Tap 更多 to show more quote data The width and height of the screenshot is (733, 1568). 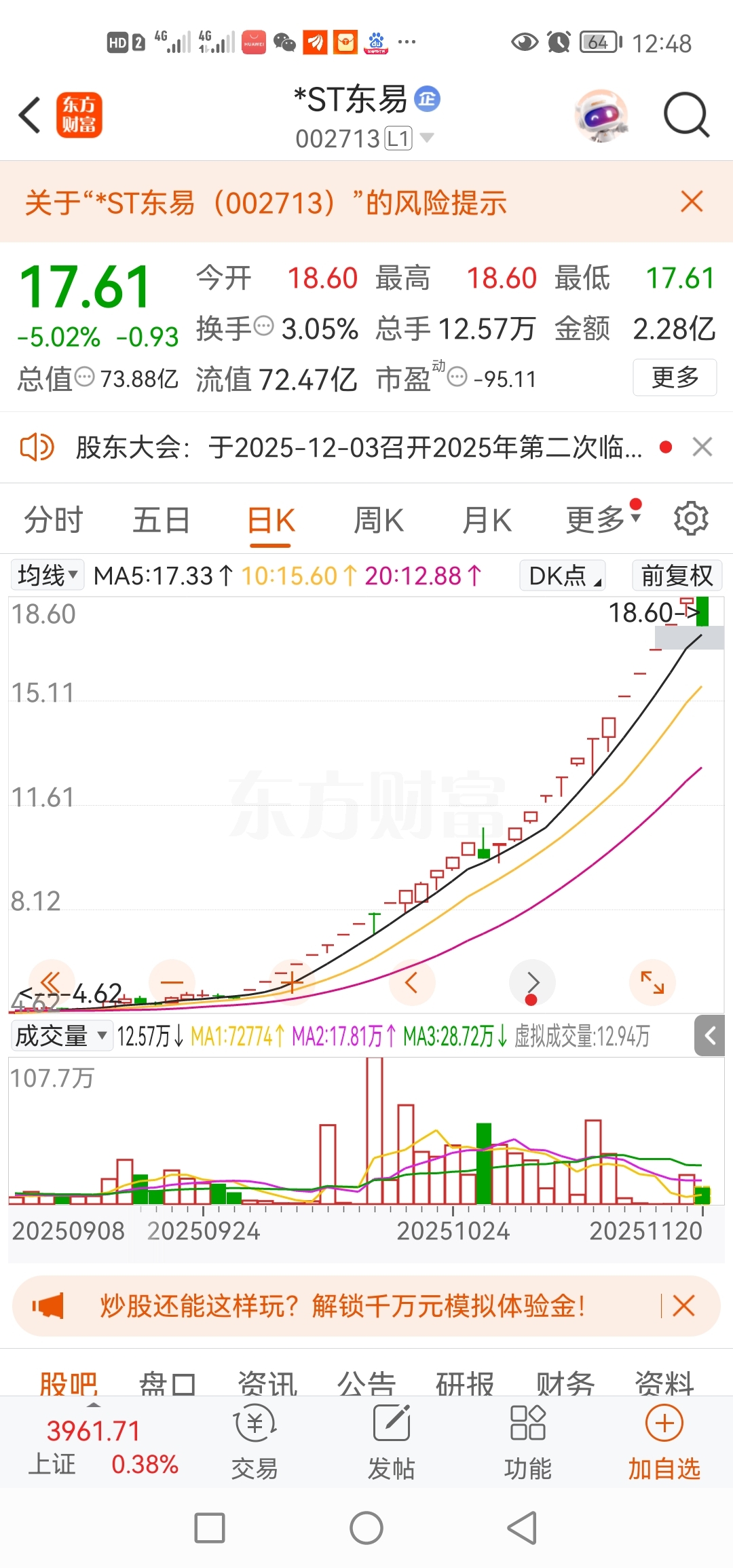click(x=675, y=377)
